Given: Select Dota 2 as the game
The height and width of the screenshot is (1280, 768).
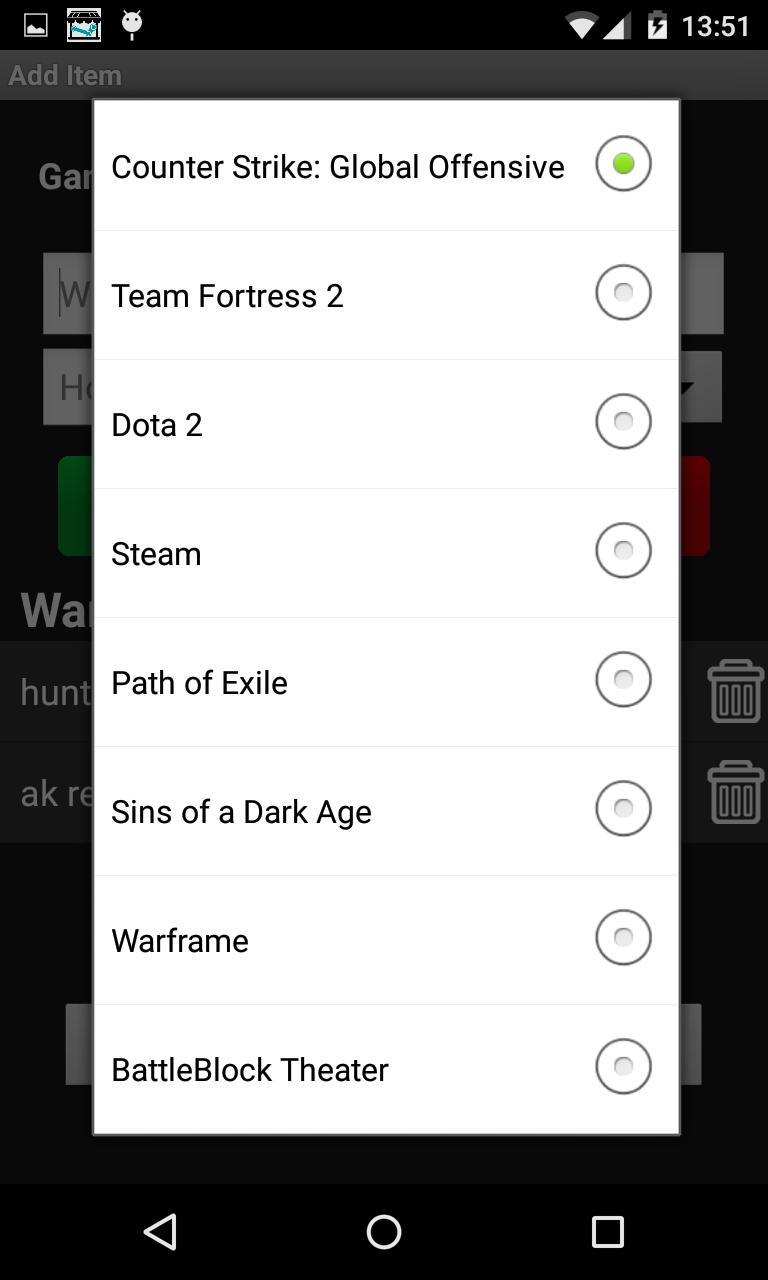Looking at the screenshot, I should [385, 424].
